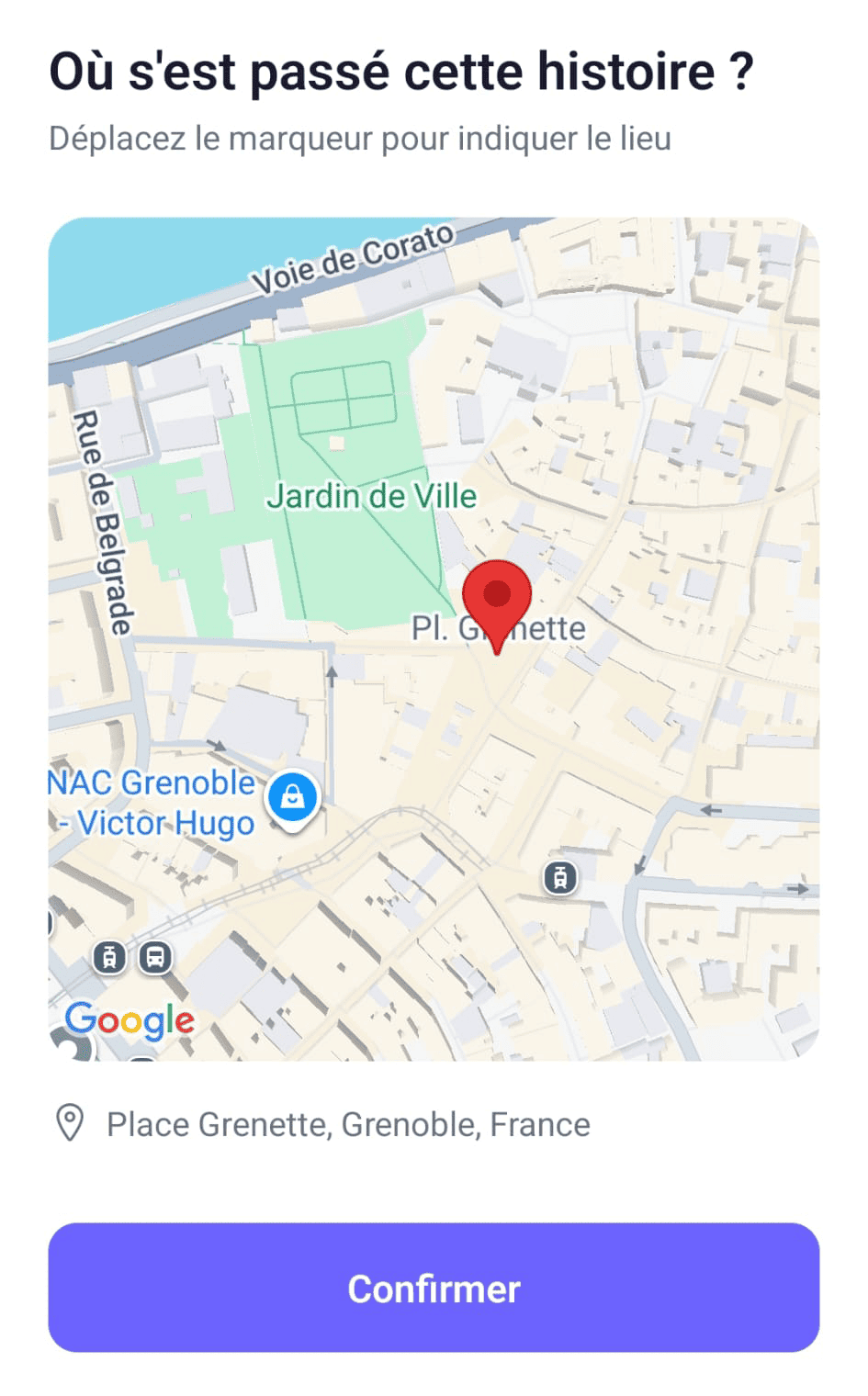
Task: Tap the tram stop icon near Place Grenette
Action: 560,878
